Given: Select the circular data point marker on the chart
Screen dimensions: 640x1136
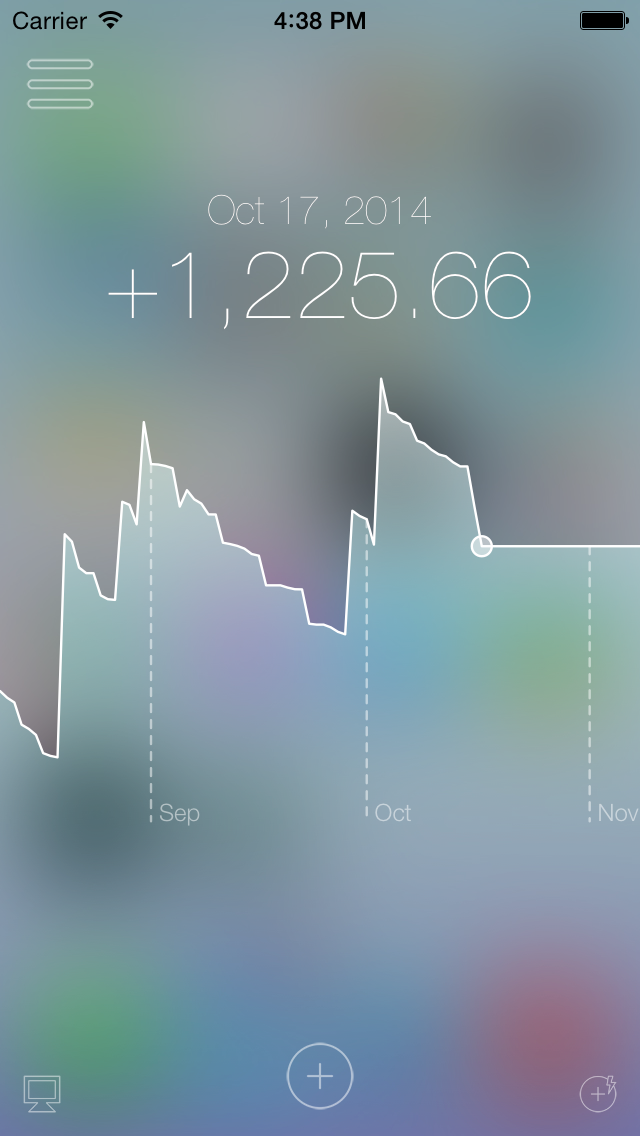Looking at the screenshot, I should (x=481, y=546).
